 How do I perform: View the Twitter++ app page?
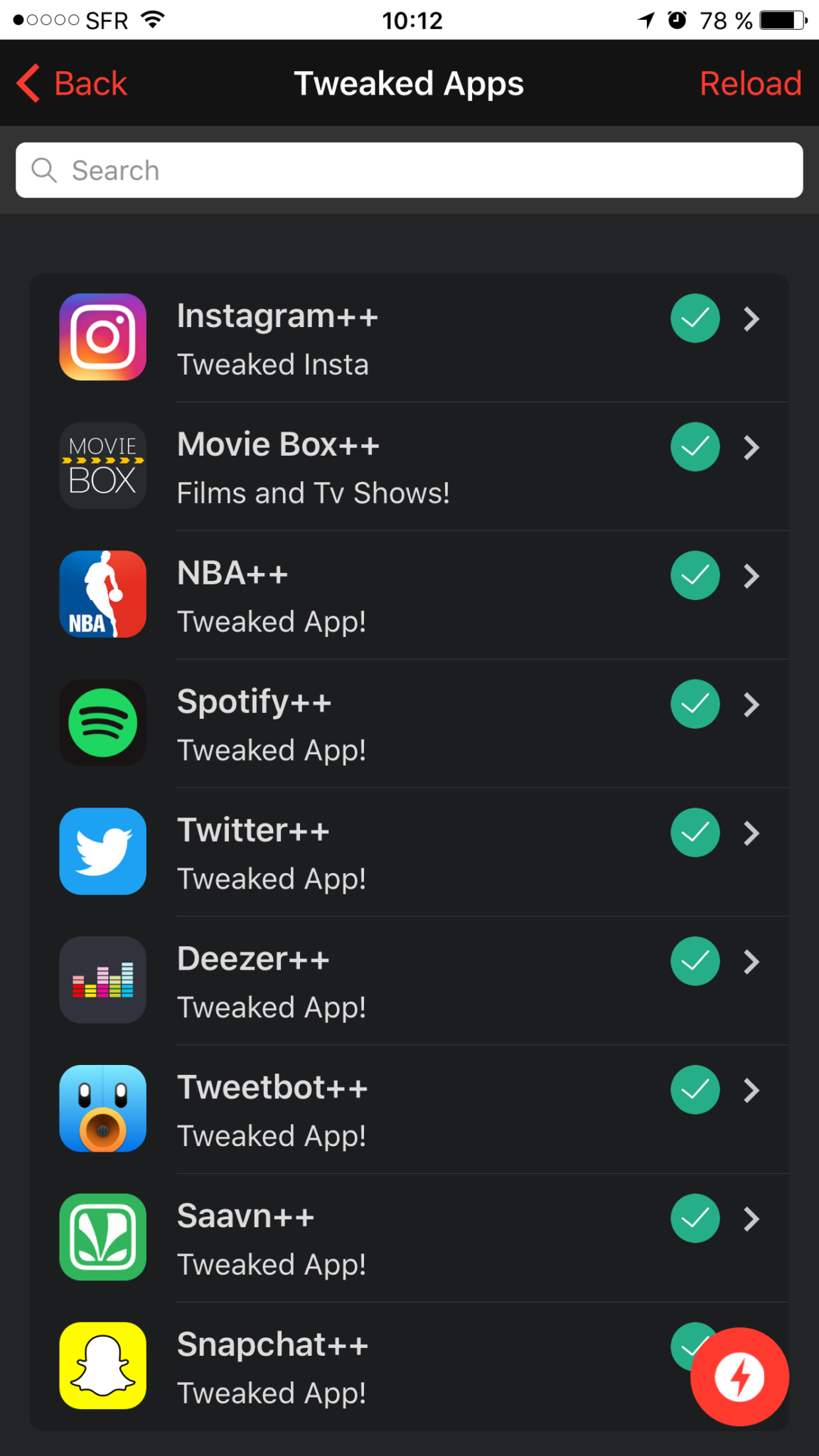[x=409, y=852]
